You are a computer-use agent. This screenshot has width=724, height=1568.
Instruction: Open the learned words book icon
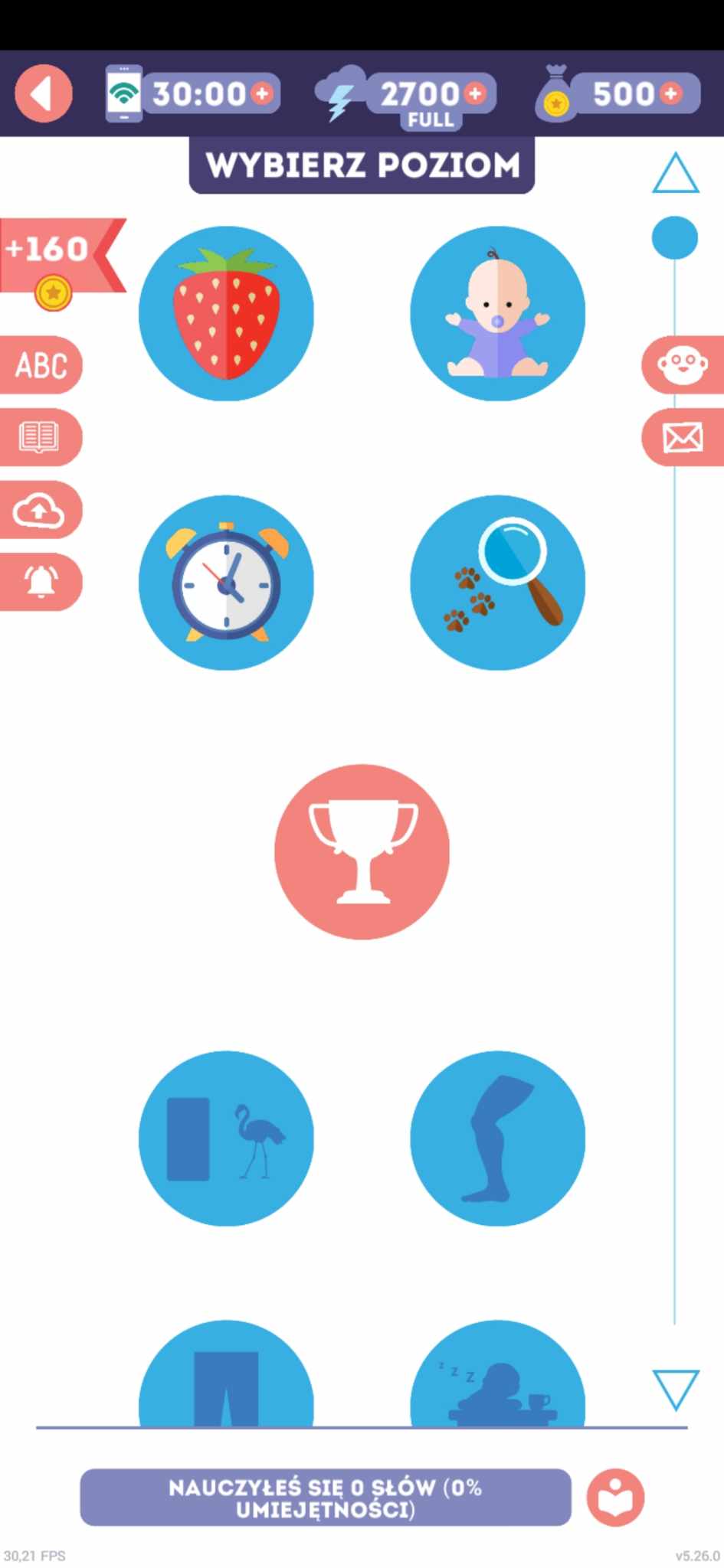click(615, 1498)
